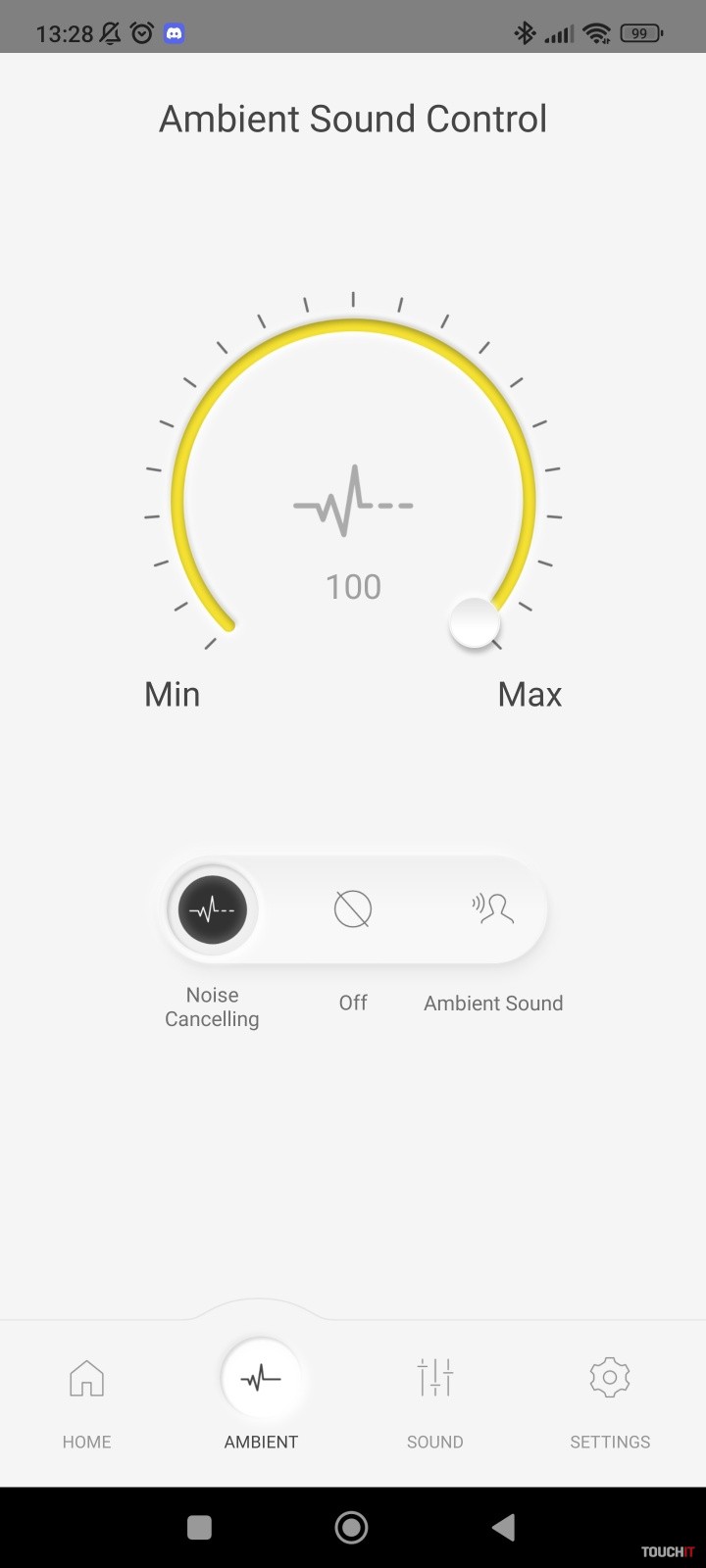
Task: Open the Settings tab
Action: click(x=610, y=1398)
